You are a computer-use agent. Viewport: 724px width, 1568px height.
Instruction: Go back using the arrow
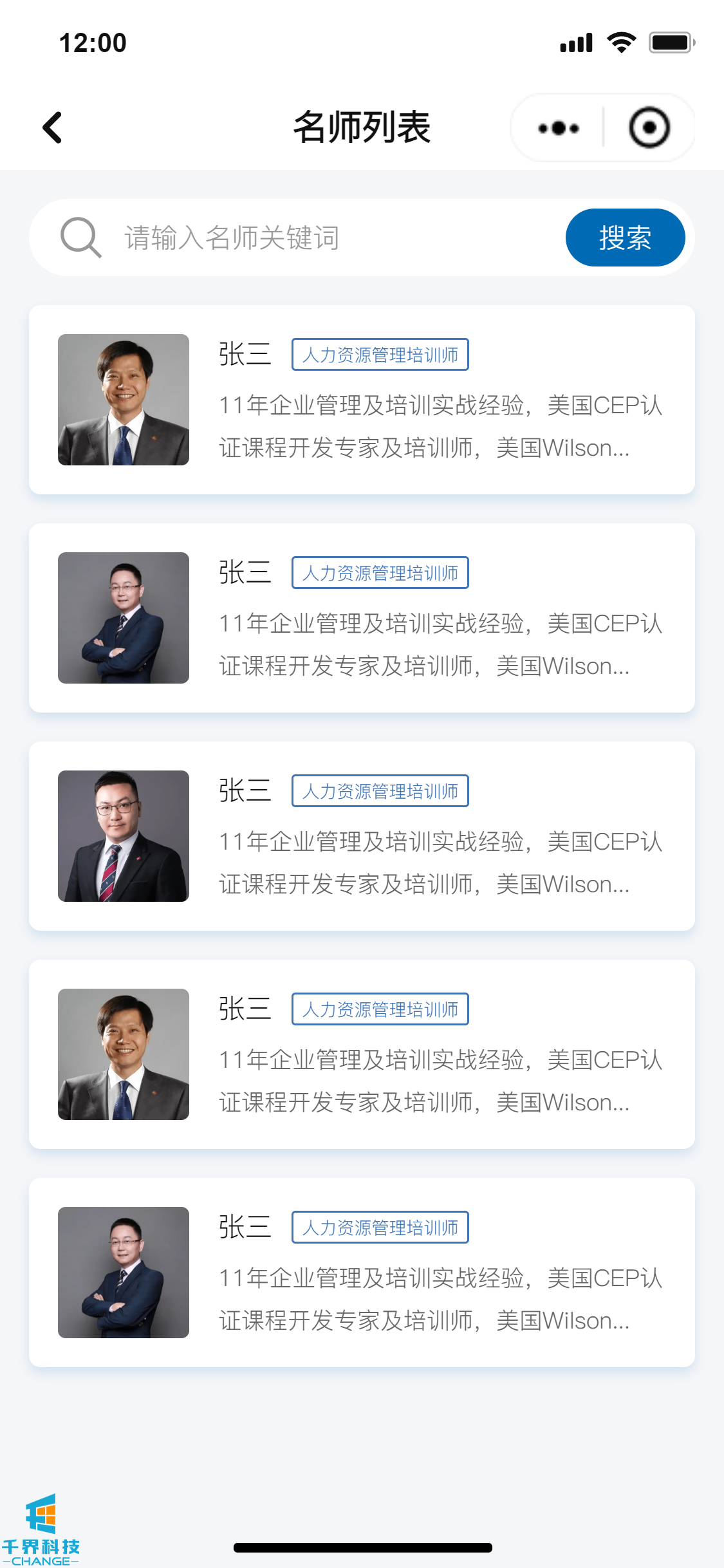[x=52, y=127]
